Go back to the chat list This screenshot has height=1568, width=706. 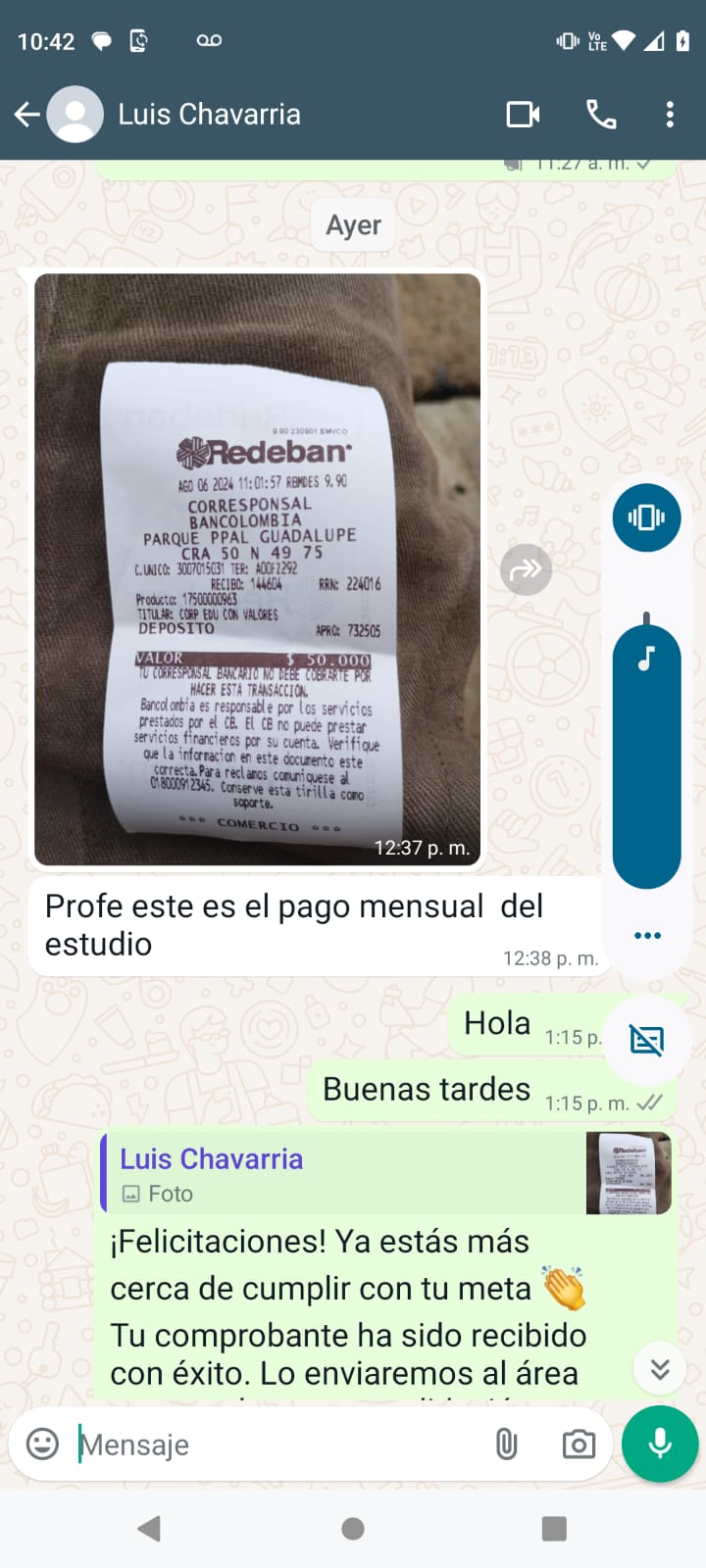click(x=27, y=115)
